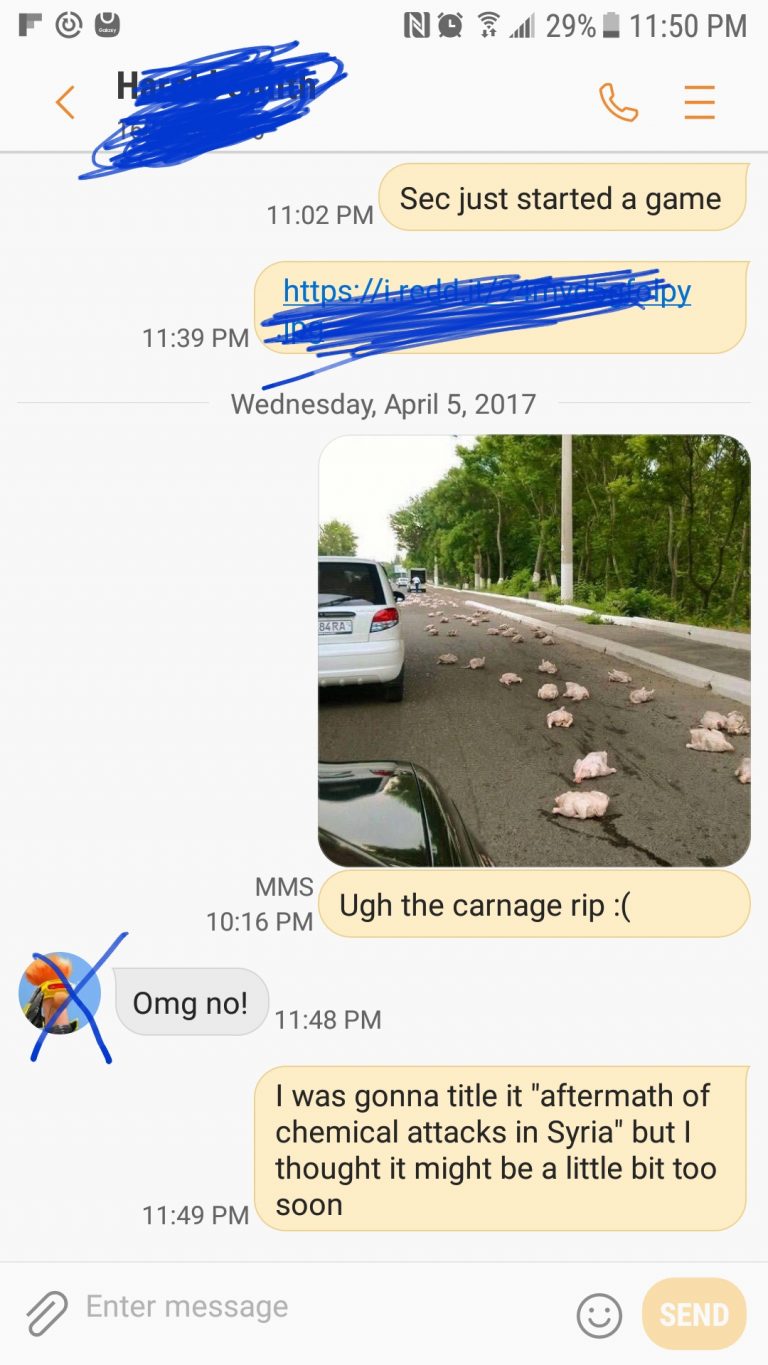Open the i.redd.it link in the message
Viewport: 768px width, 1365px height.
(x=486, y=309)
